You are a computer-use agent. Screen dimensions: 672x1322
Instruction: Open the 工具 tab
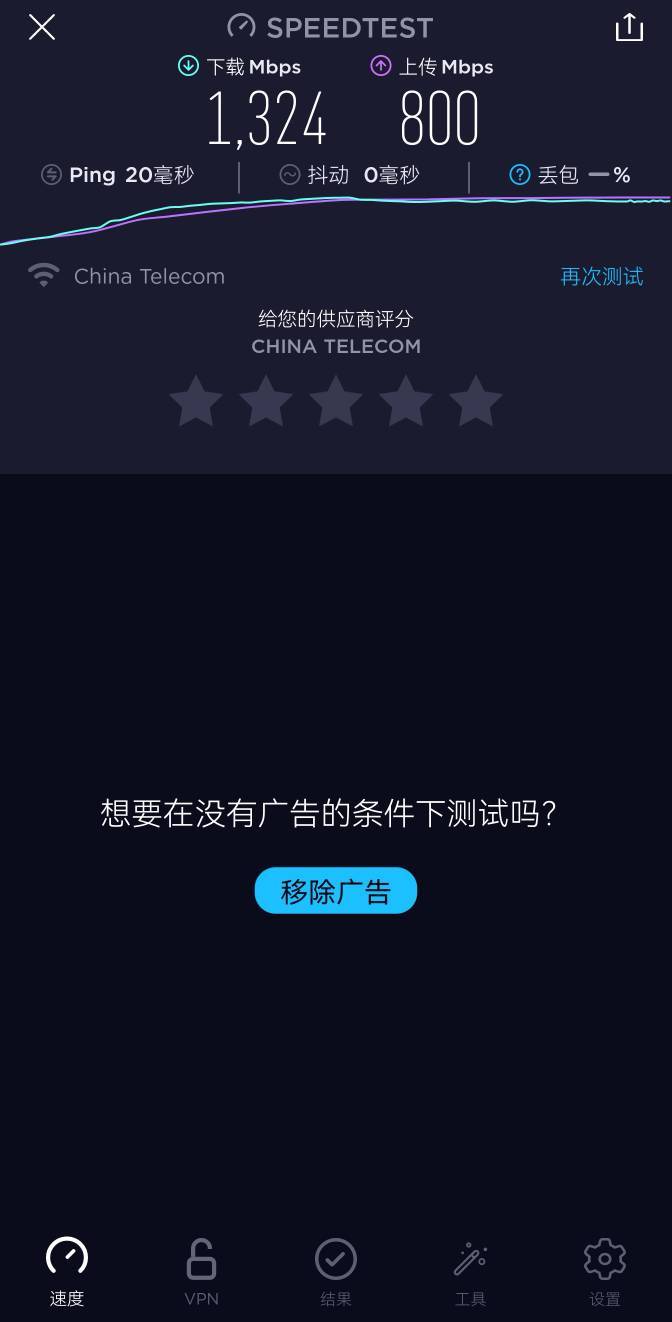(x=470, y=1272)
